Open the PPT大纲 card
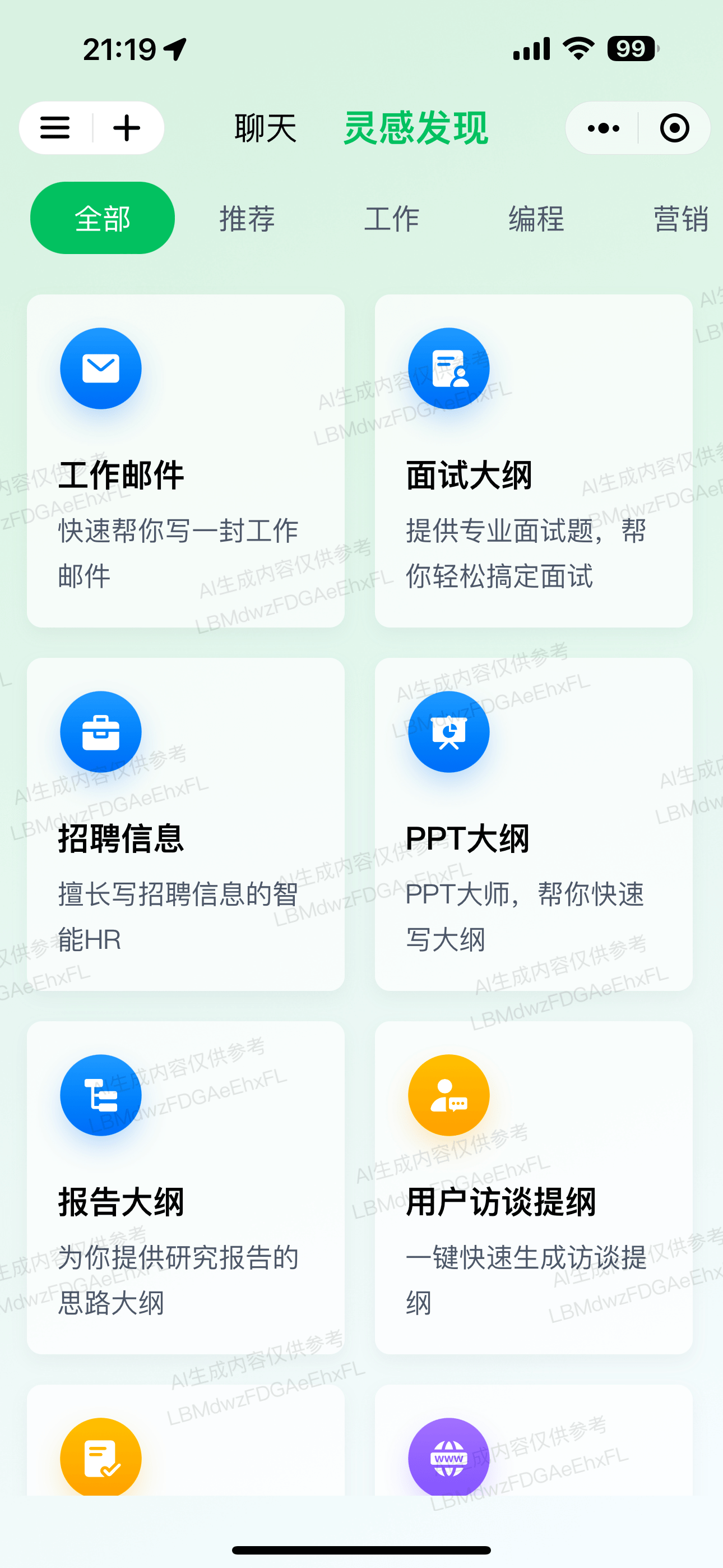The height and width of the screenshot is (1568, 723). tap(533, 824)
